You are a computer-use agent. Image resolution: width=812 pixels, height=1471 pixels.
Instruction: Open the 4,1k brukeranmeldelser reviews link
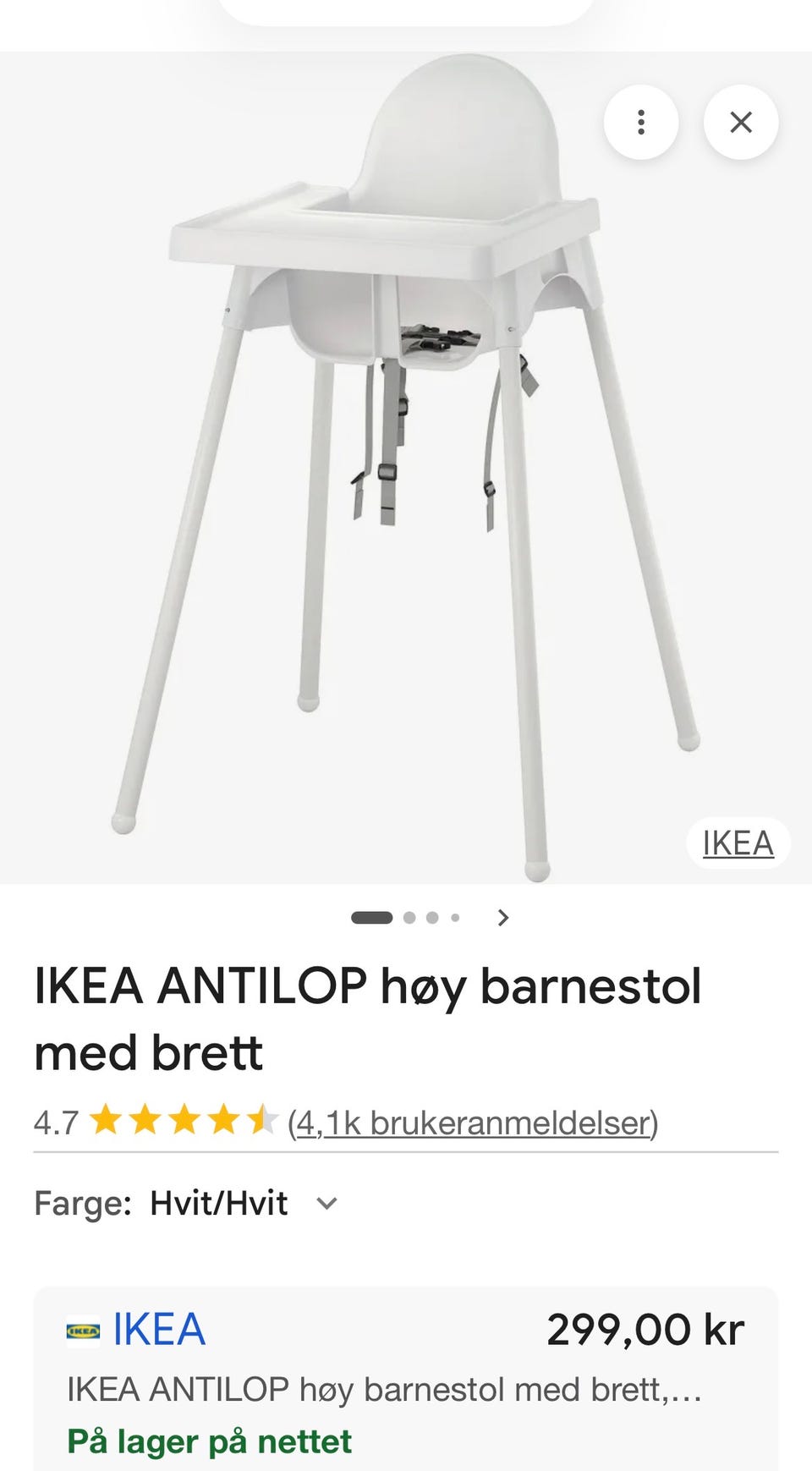[x=473, y=1122]
